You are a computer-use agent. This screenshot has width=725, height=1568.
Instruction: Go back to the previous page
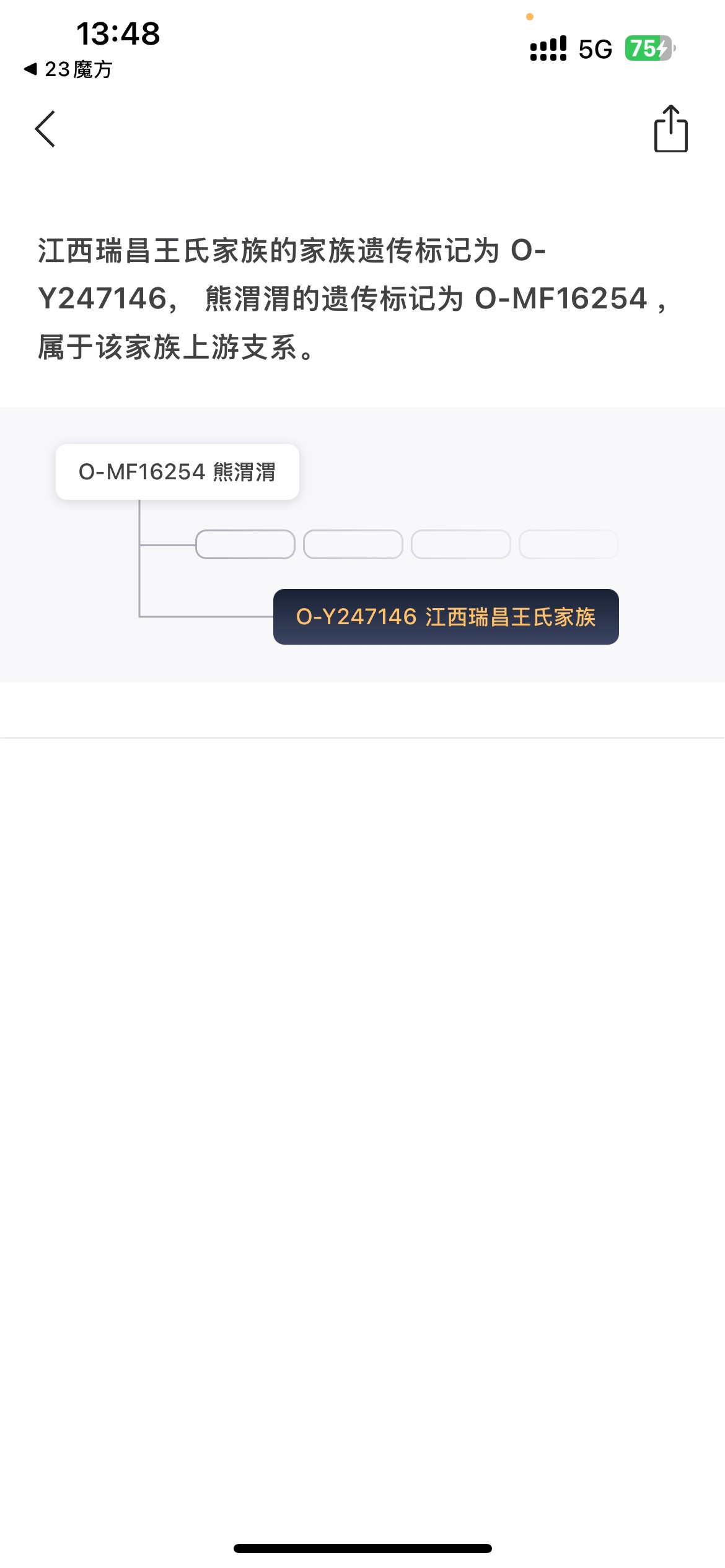pos(45,129)
